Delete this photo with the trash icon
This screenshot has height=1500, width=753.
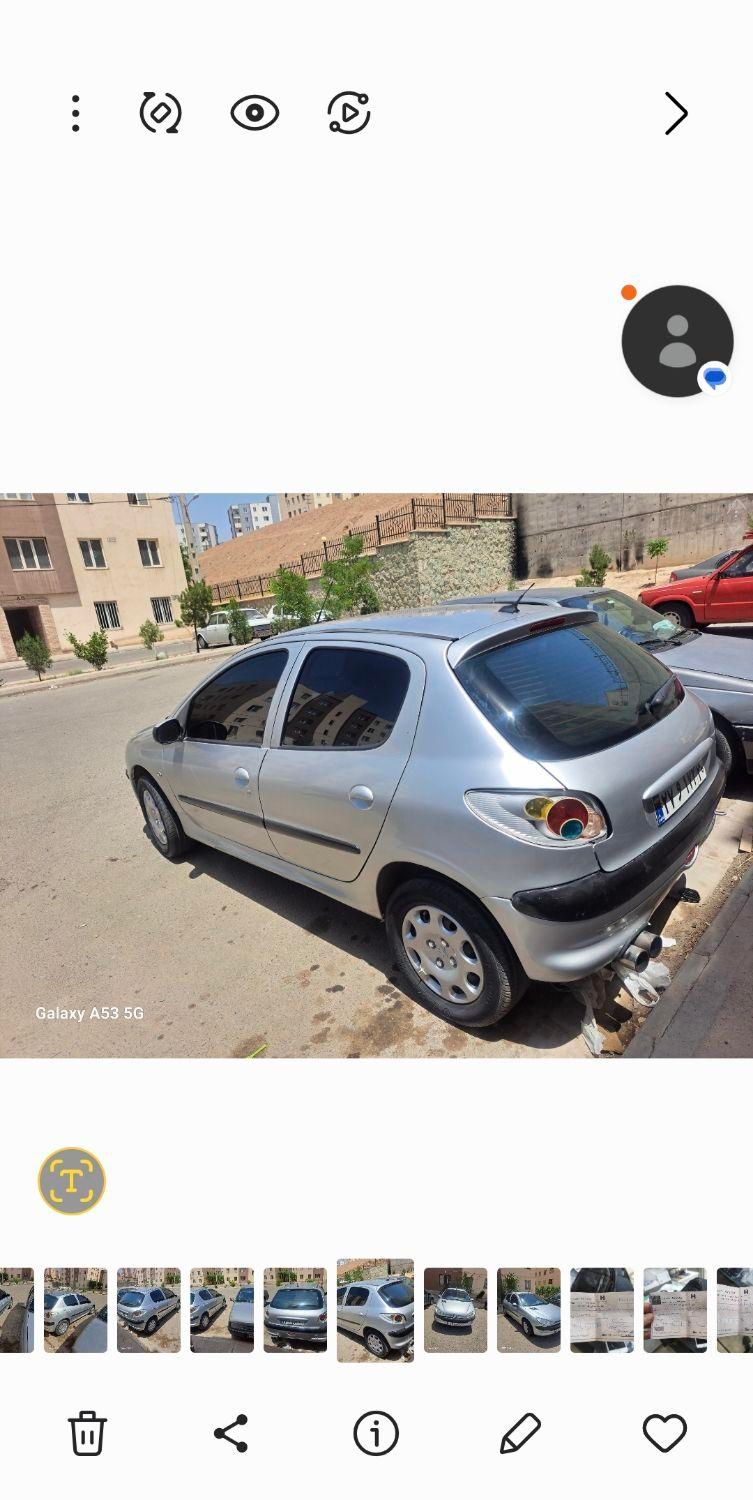pos(87,1433)
